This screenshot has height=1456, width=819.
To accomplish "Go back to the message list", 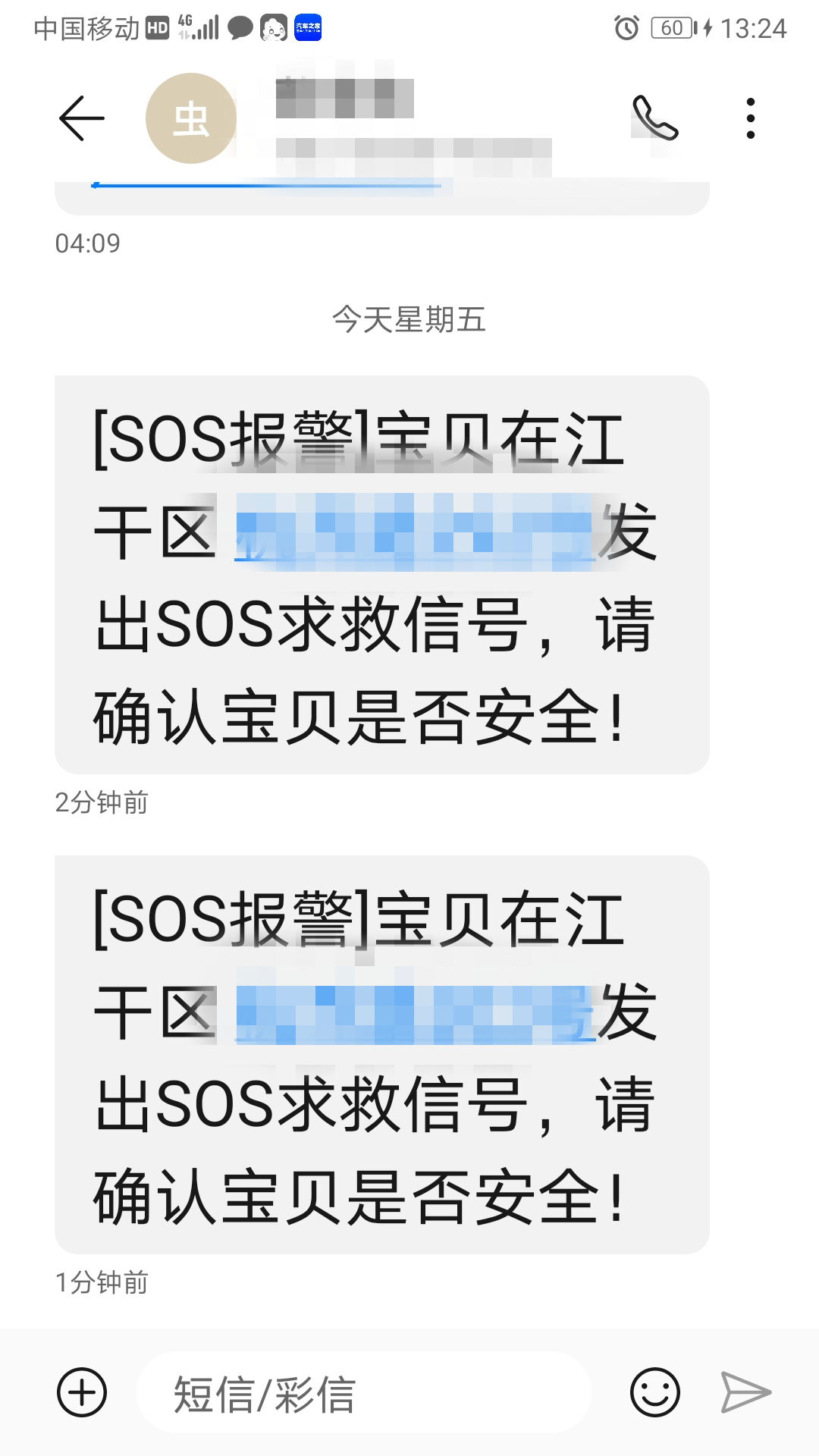I will point(81,118).
